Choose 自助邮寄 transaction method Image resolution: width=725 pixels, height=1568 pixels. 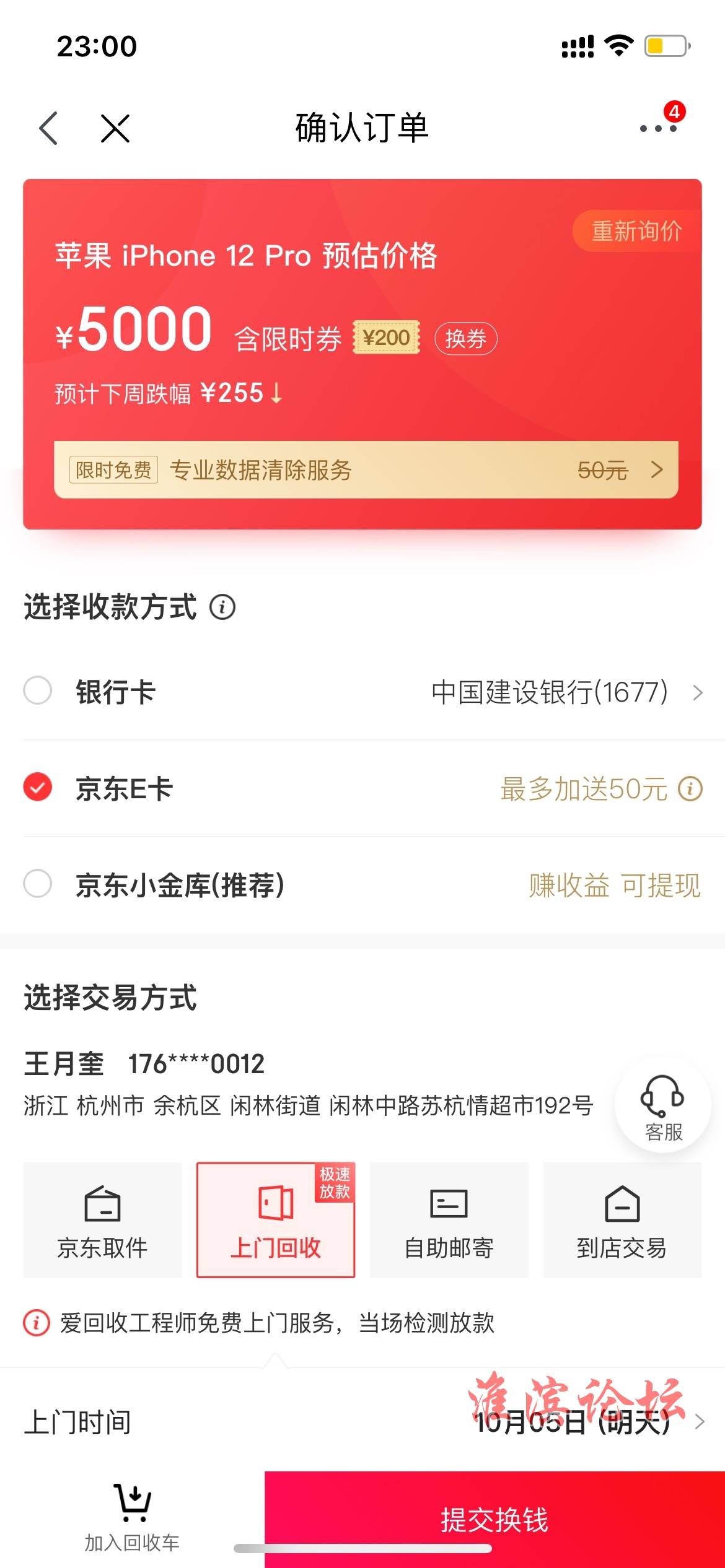(x=449, y=1220)
